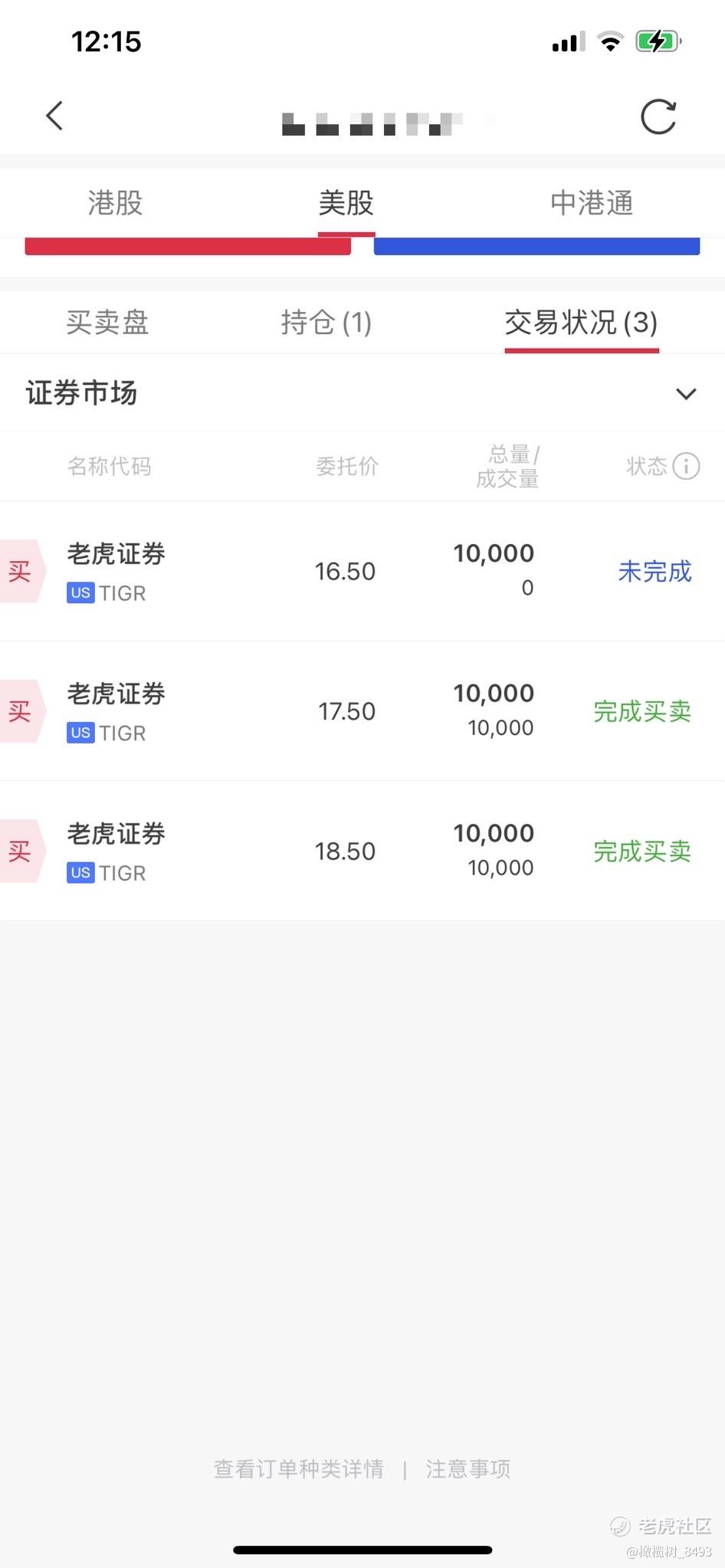Select the 交易状况 (3) tab
The width and height of the screenshot is (725, 1568).
(581, 322)
